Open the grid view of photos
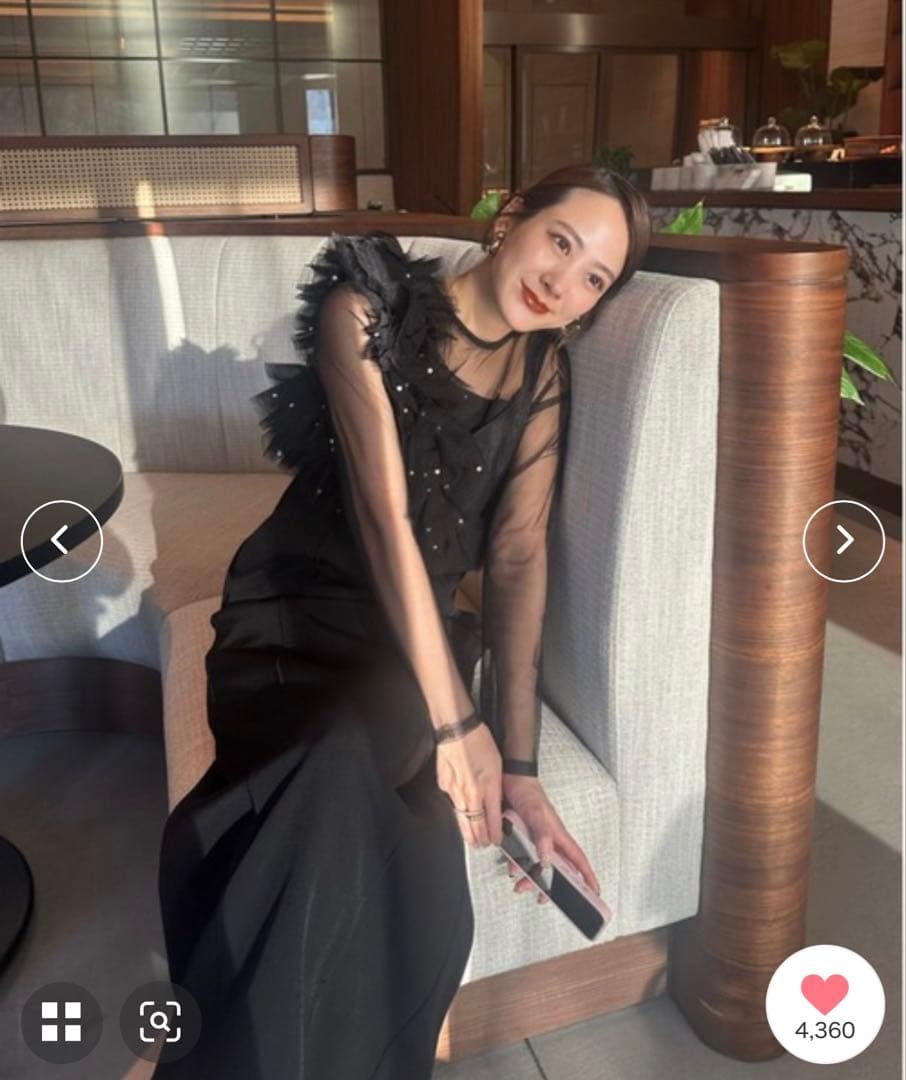Viewport: 906px width, 1080px height. click(61, 1021)
